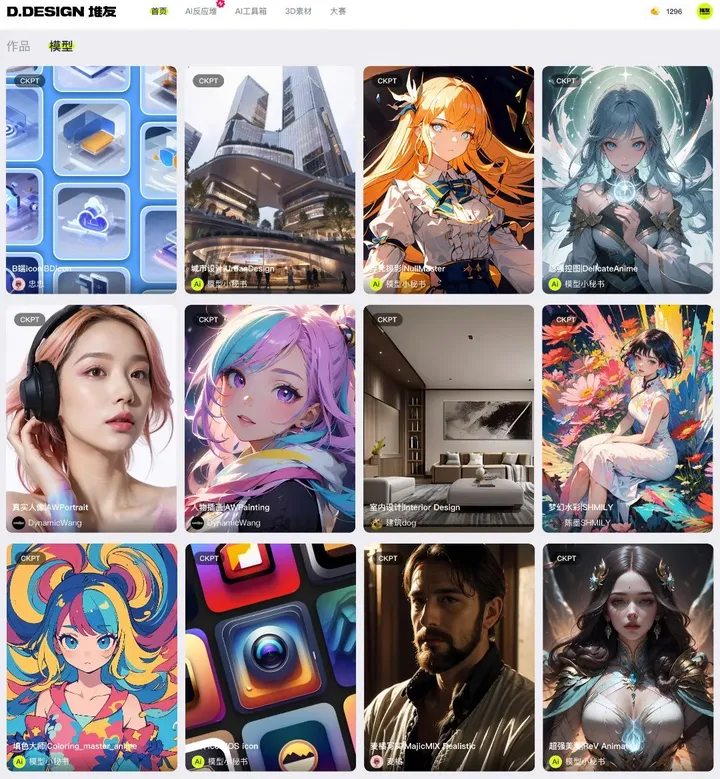Open the 人物插画 AWPainting model
This screenshot has width=720, height=779.
point(270,418)
